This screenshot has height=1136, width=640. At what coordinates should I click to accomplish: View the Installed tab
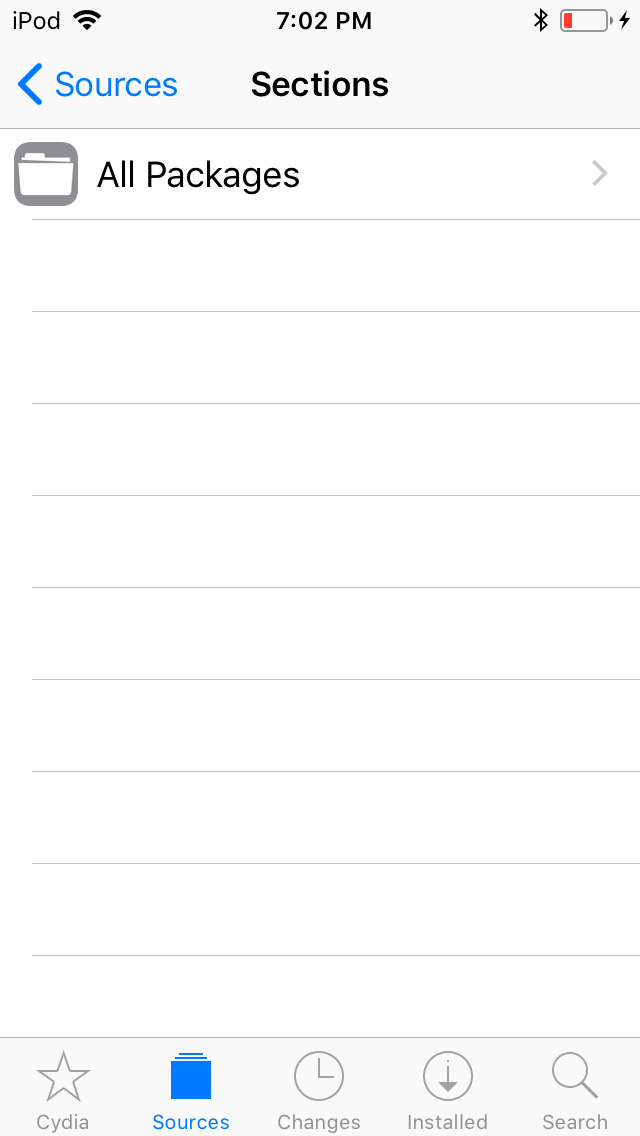[447, 1090]
